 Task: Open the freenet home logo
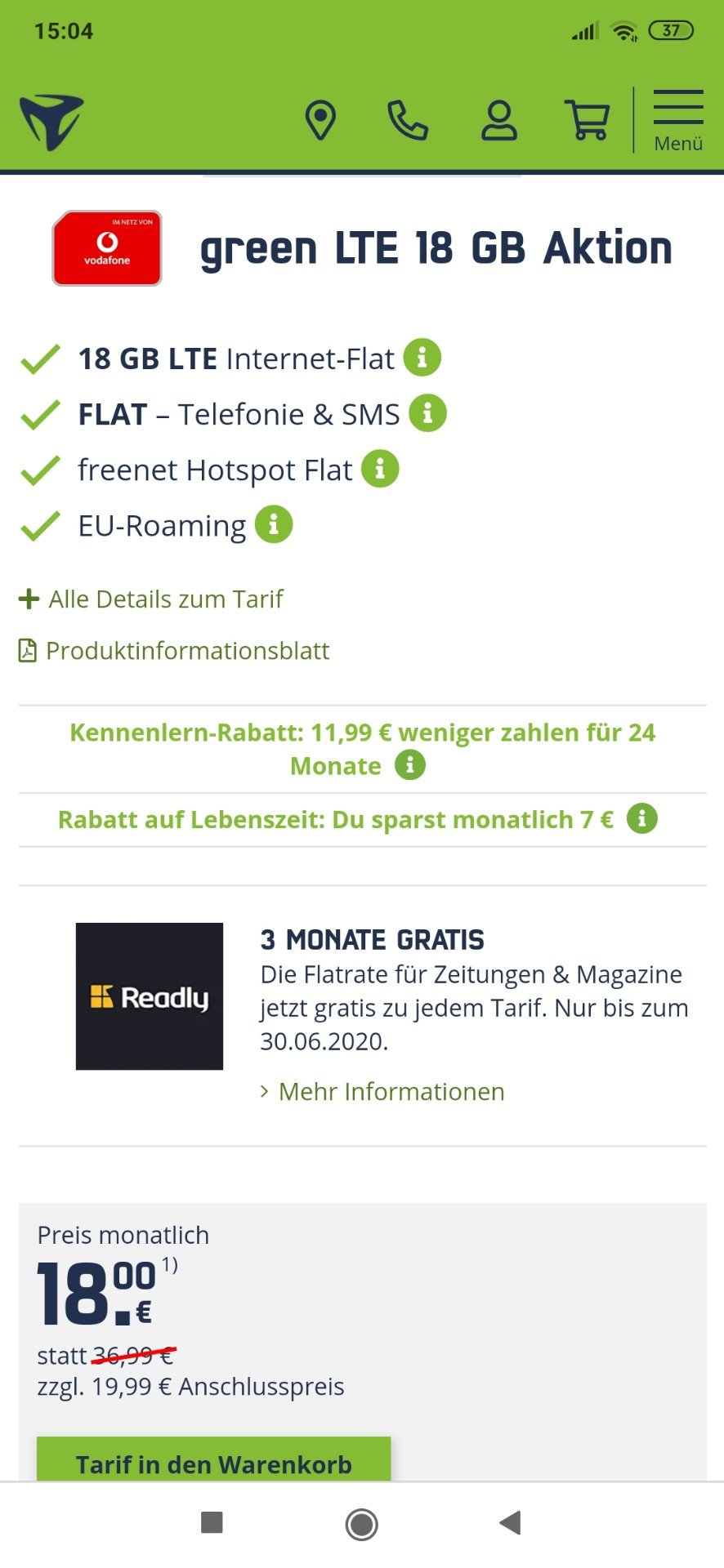(51, 122)
